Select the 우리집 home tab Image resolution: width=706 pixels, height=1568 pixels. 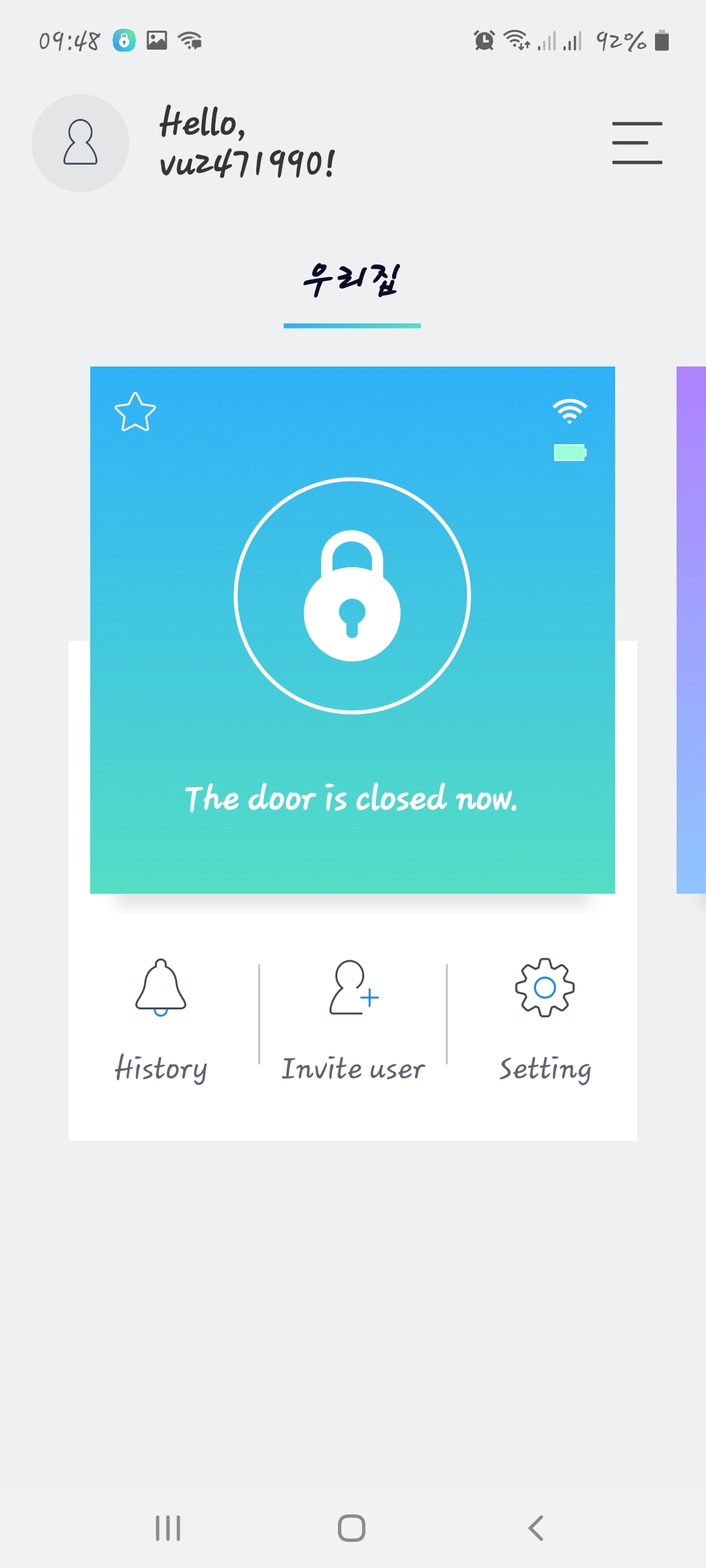pyautogui.click(x=352, y=282)
